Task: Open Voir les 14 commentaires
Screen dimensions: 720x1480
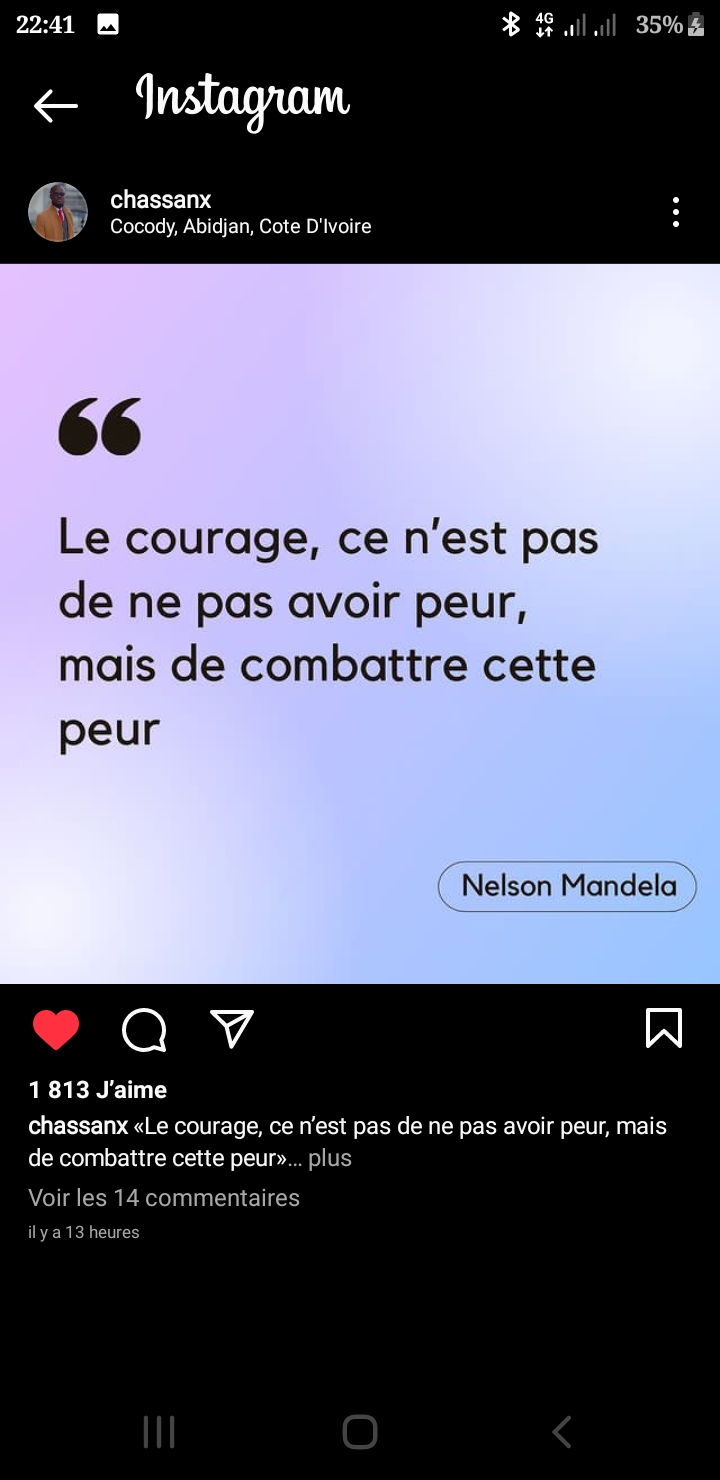Action: tap(164, 1197)
